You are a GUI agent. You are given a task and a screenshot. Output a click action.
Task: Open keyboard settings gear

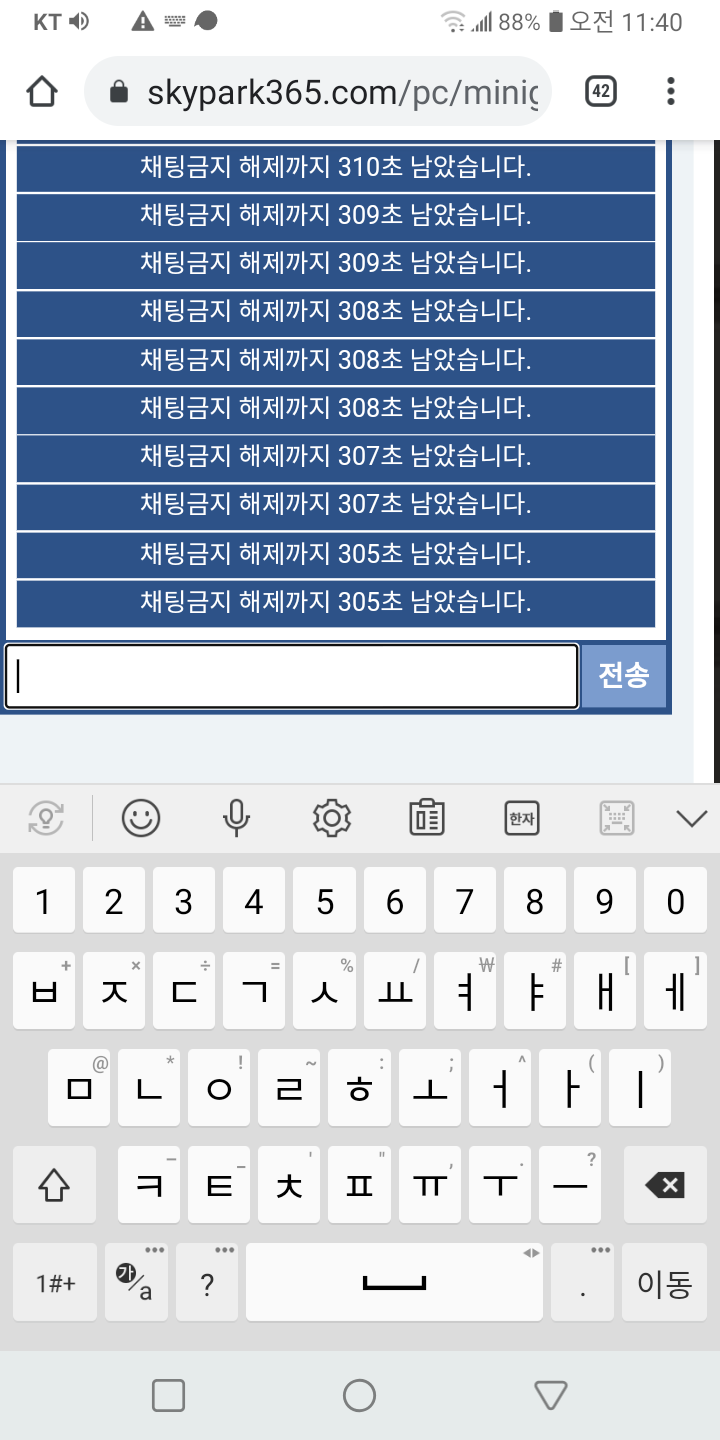click(x=331, y=819)
